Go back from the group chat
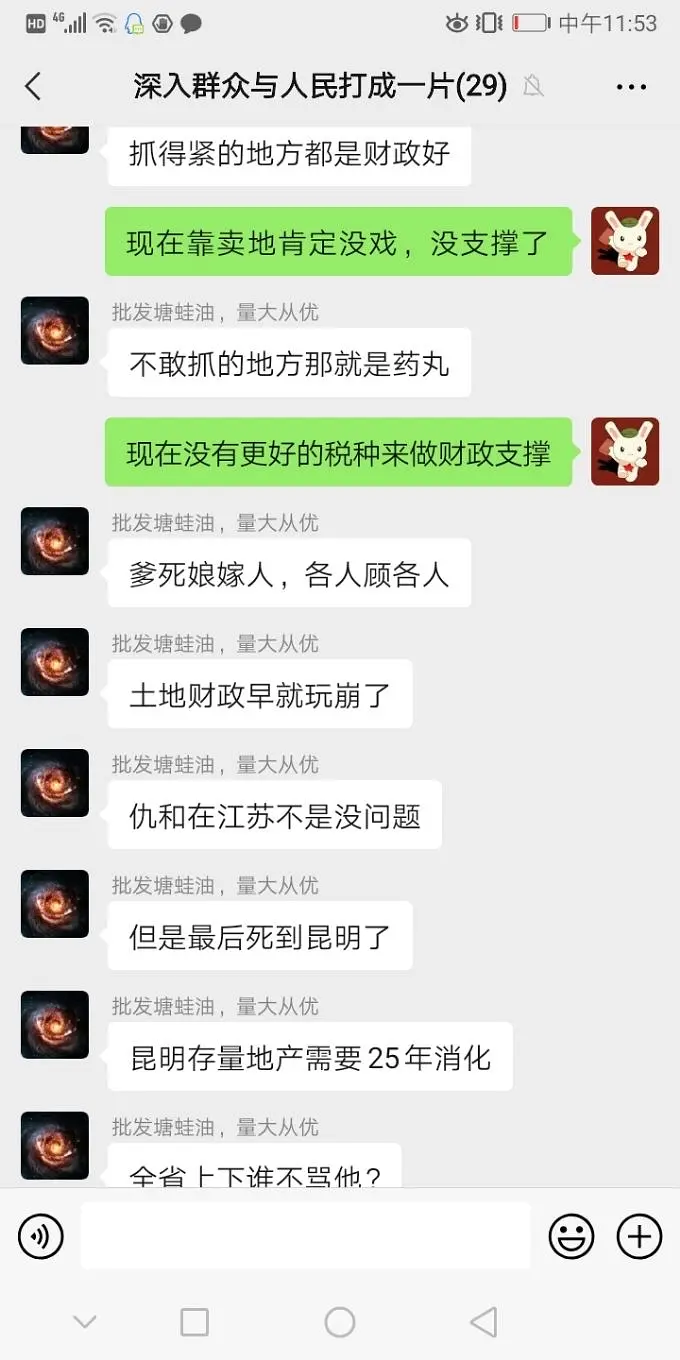The width and height of the screenshot is (680, 1360). click(x=33, y=86)
